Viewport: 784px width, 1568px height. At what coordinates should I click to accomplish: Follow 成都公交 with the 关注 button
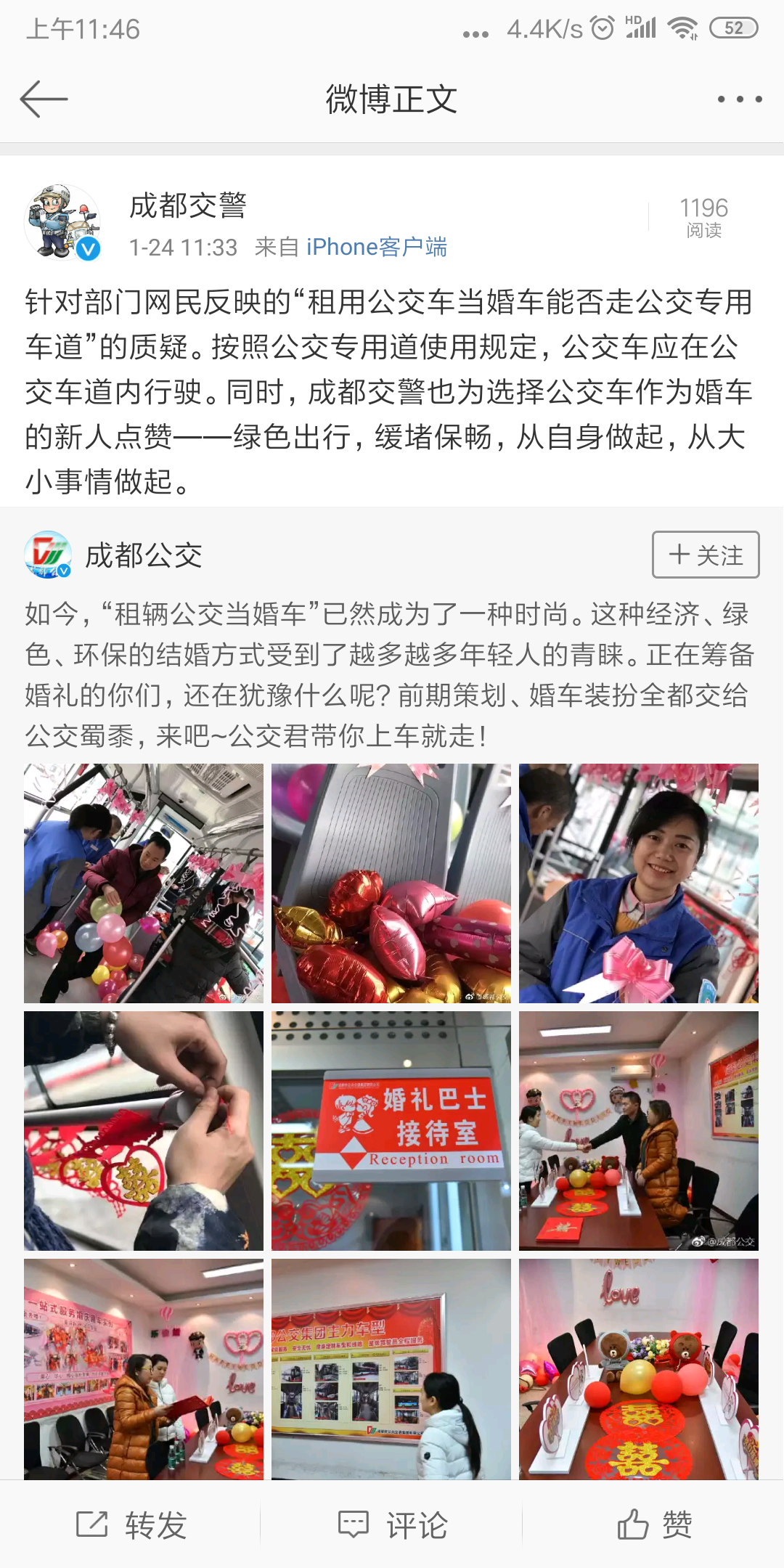pos(705,555)
